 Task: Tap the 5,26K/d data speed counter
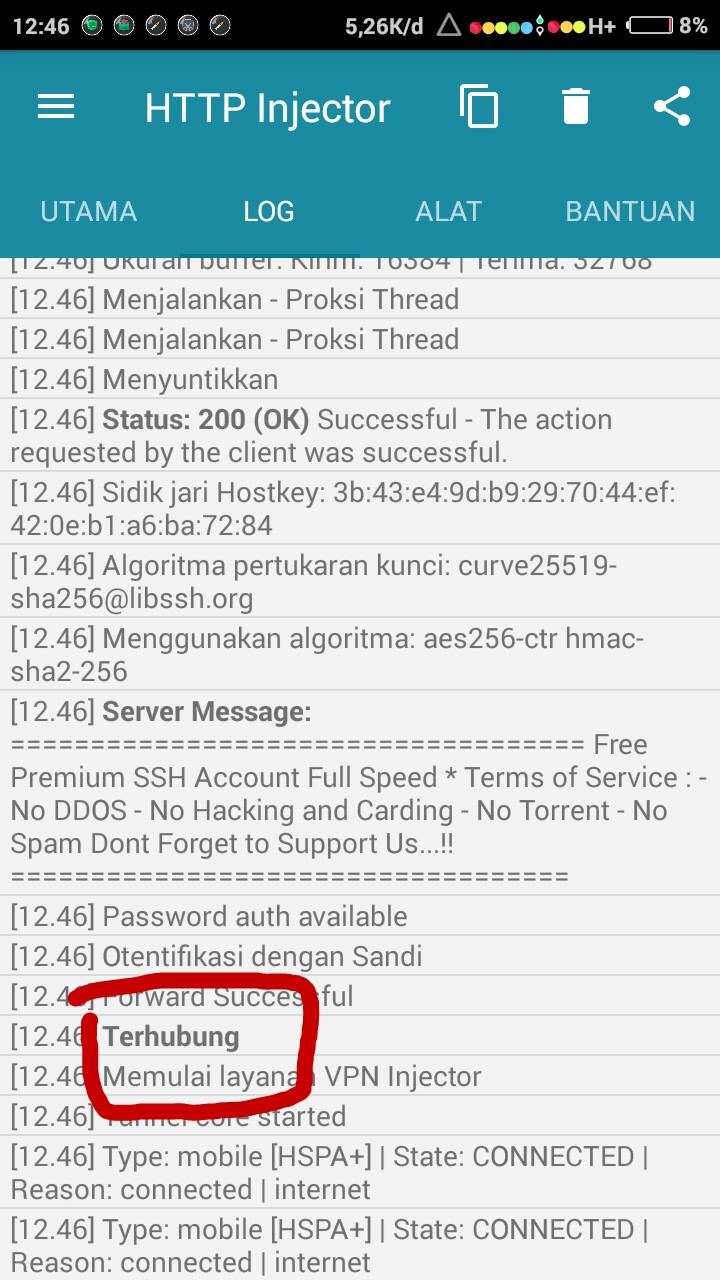tap(385, 25)
